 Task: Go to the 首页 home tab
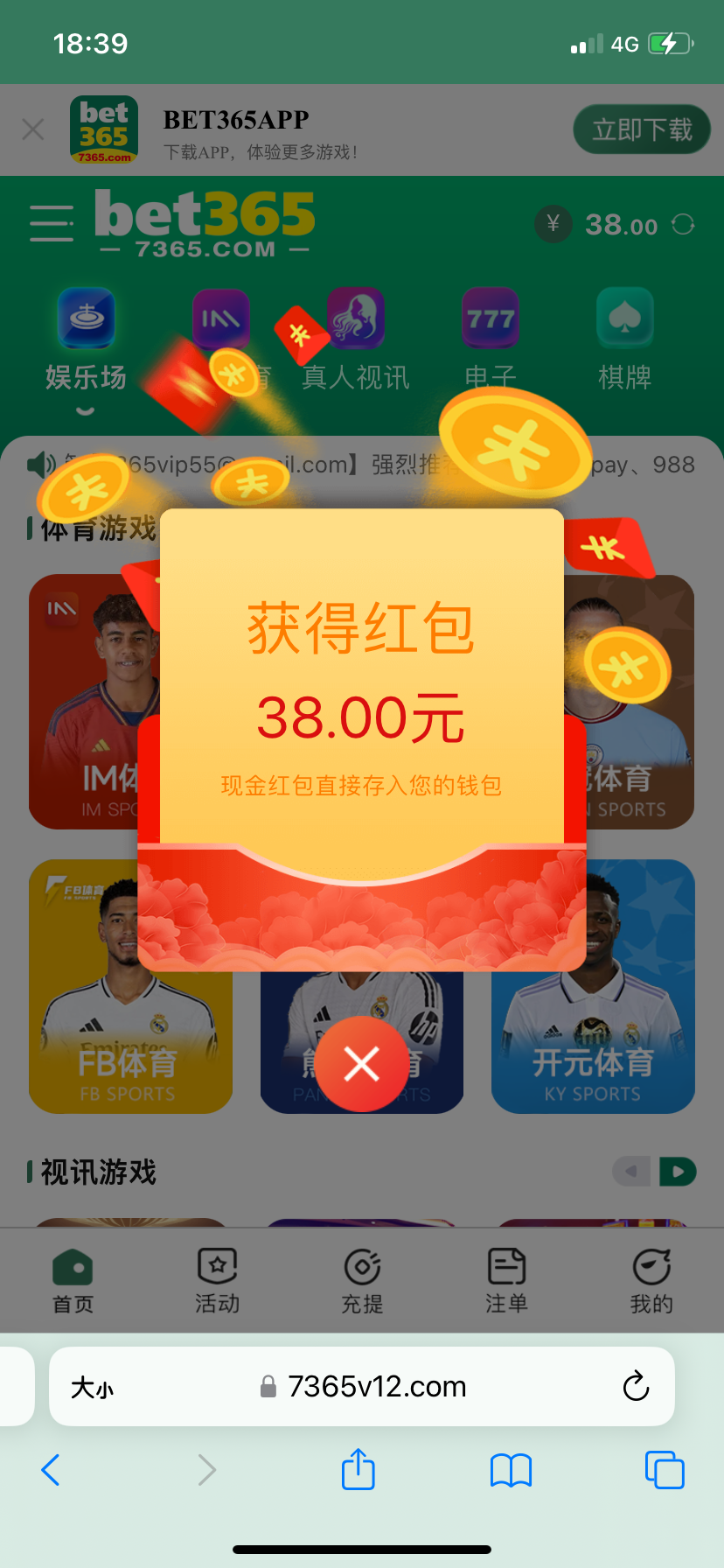(73, 1281)
